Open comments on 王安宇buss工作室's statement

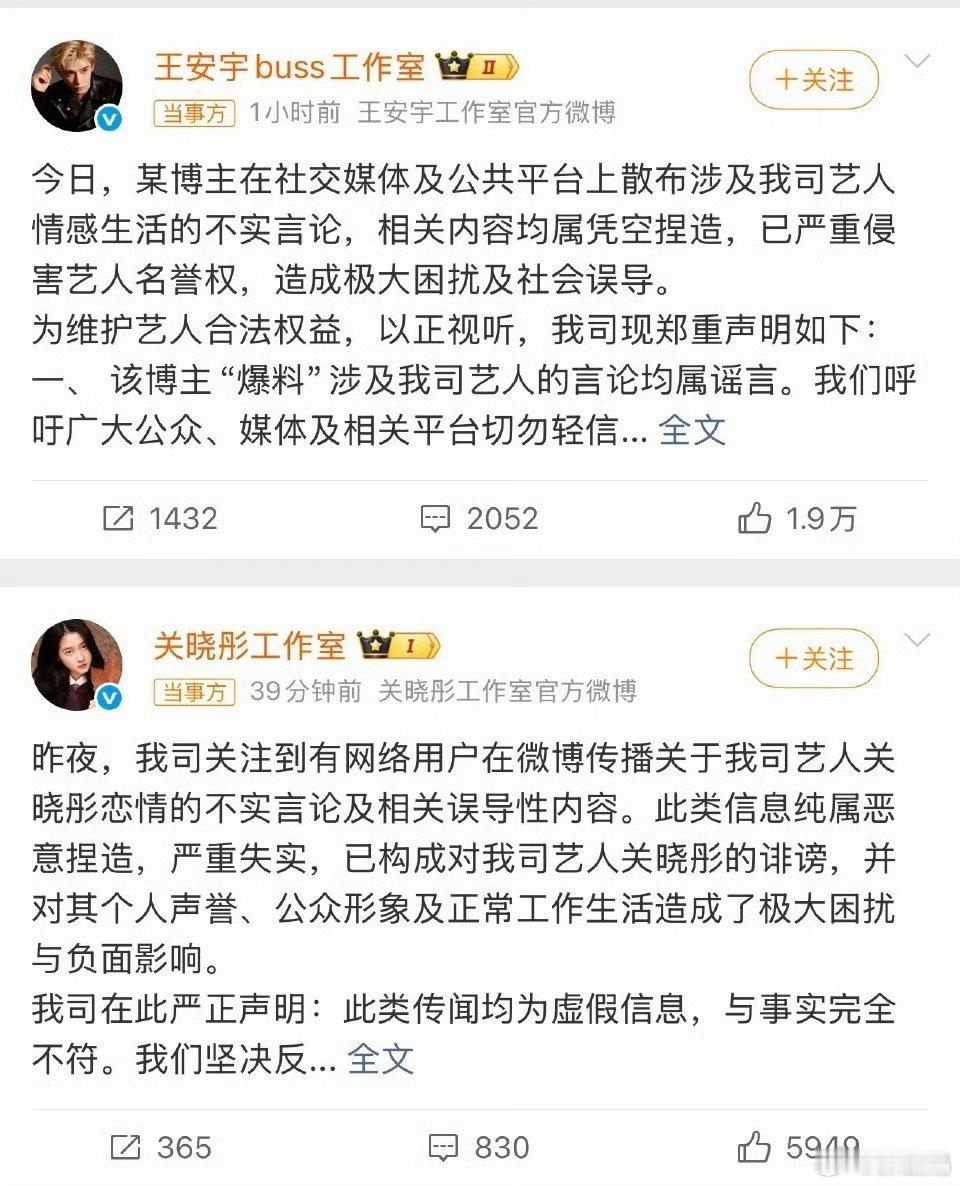tap(435, 518)
